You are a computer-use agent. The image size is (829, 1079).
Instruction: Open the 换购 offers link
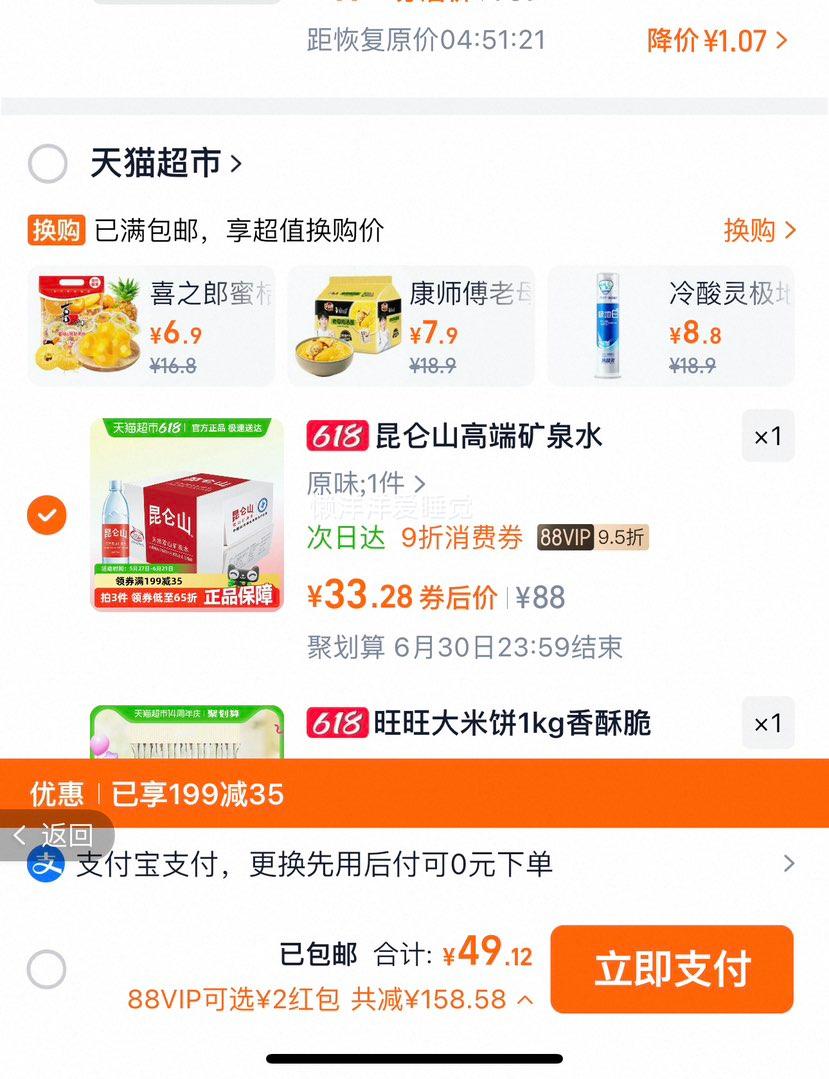pyautogui.click(x=759, y=230)
